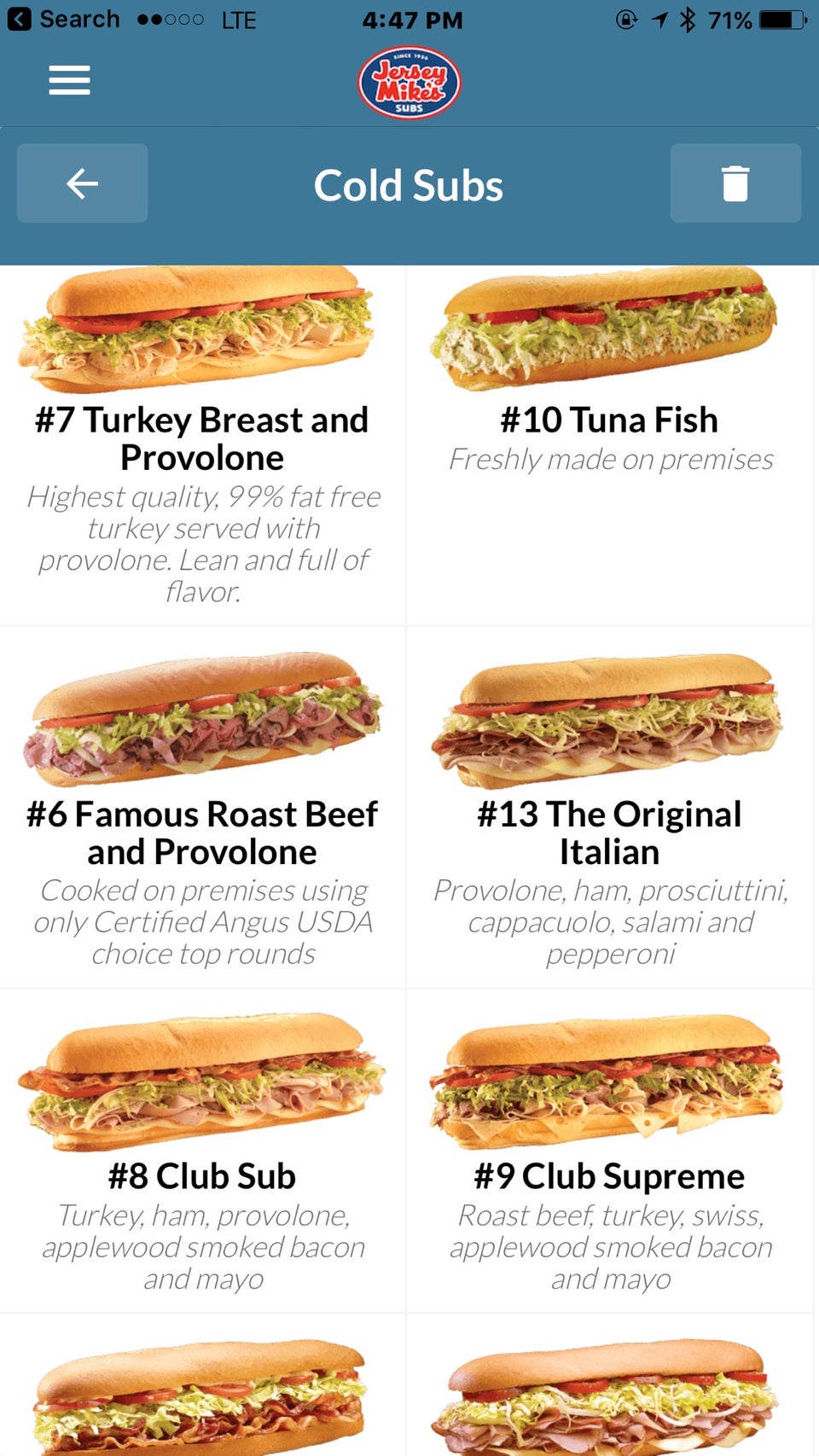
Task: Open the #9 Club Supreme sub
Action: coord(610,1151)
